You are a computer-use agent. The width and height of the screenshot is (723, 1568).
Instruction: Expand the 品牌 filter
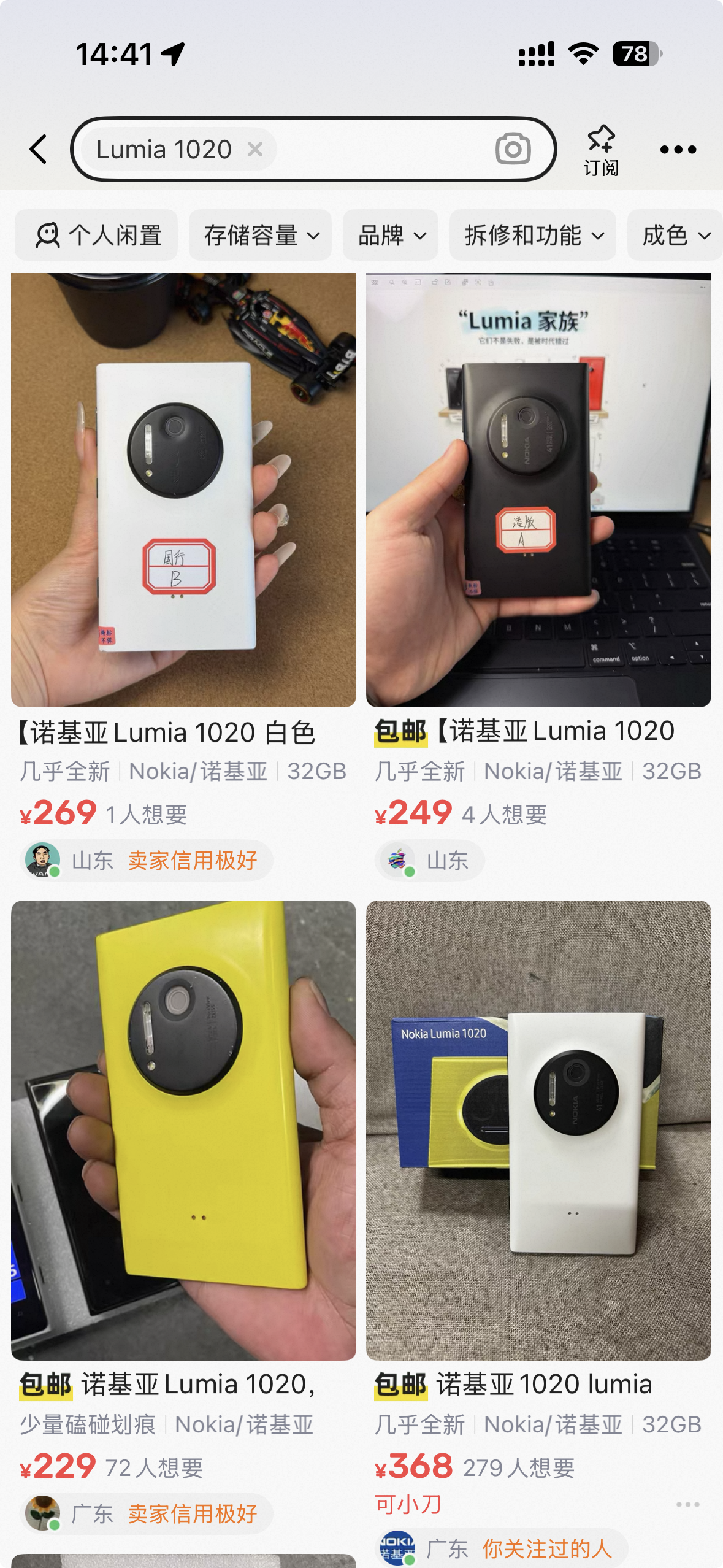pyautogui.click(x=391, y=235)
